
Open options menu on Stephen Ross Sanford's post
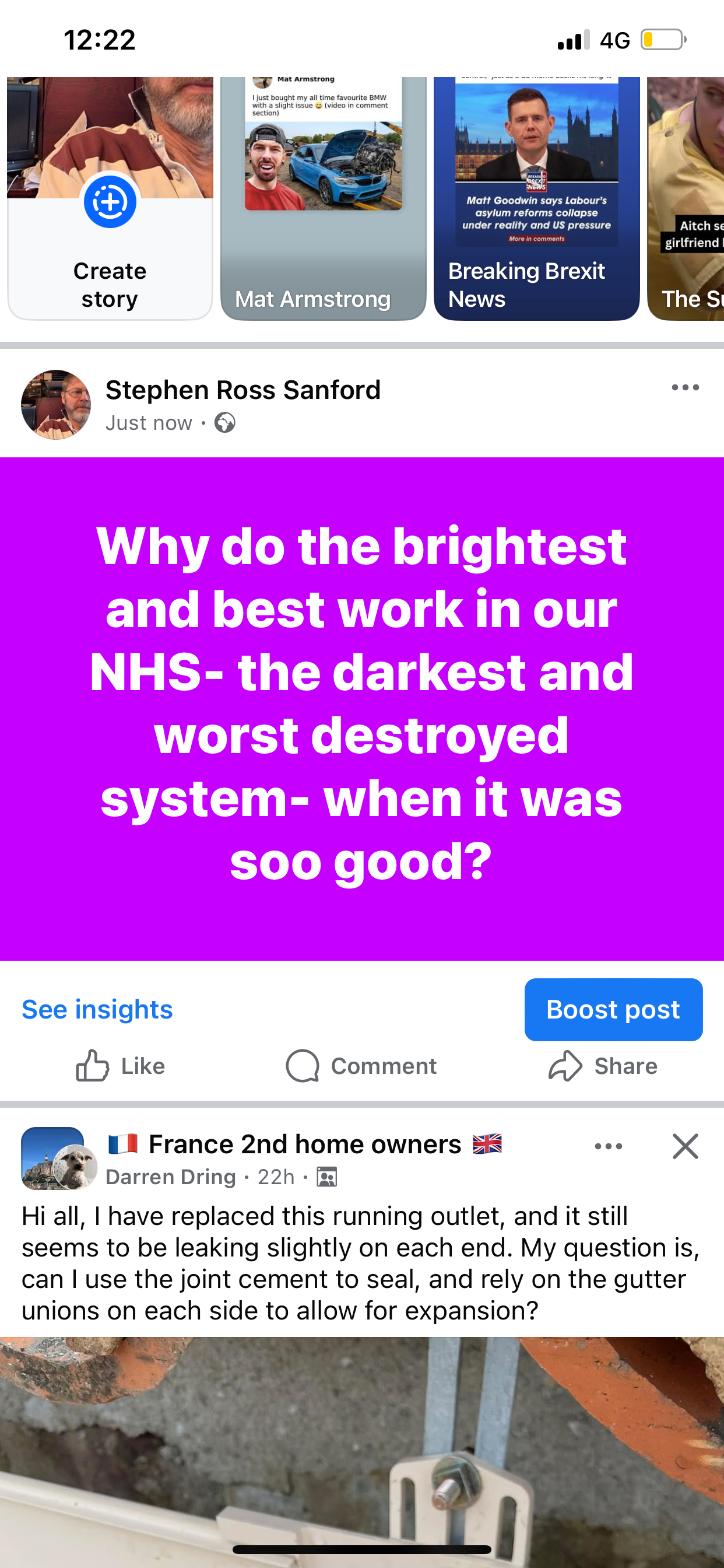[x=685, y=388]
